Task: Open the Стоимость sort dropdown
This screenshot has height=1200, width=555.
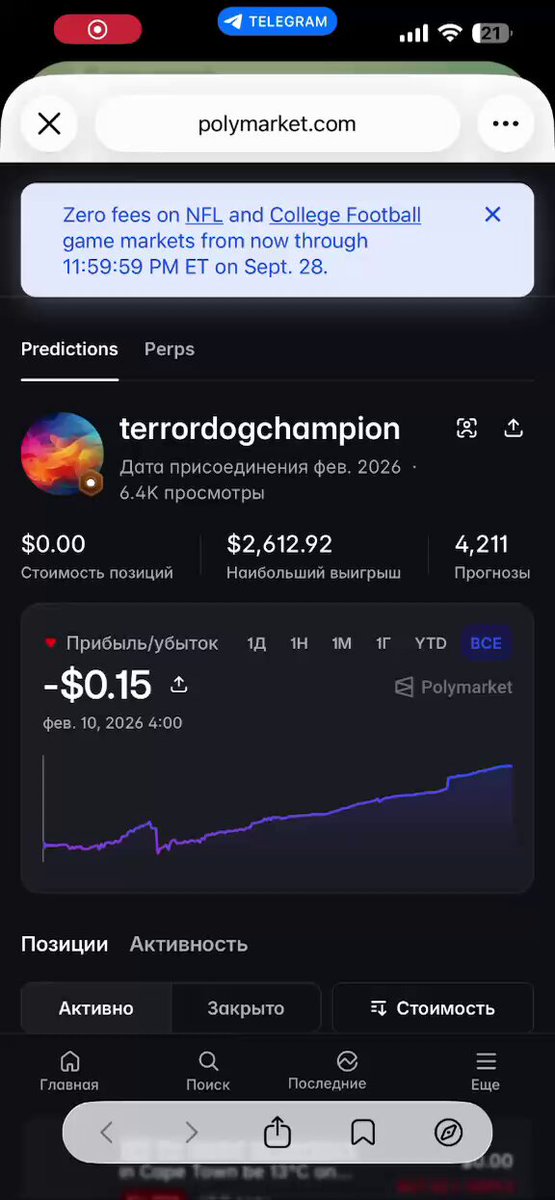Action: point(432,1008)
